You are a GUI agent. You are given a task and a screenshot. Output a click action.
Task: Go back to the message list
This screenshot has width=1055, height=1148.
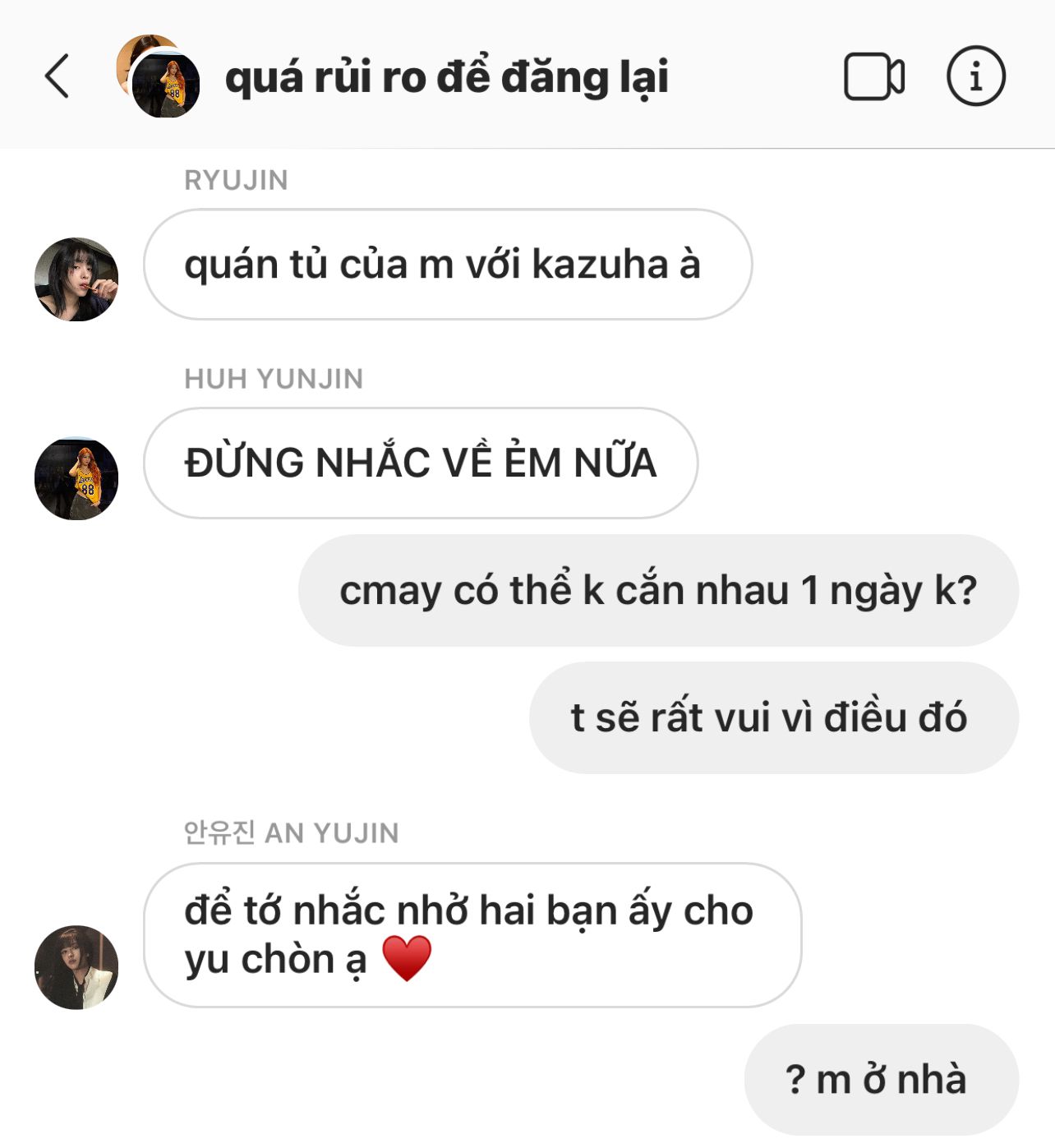coord(56,76)
